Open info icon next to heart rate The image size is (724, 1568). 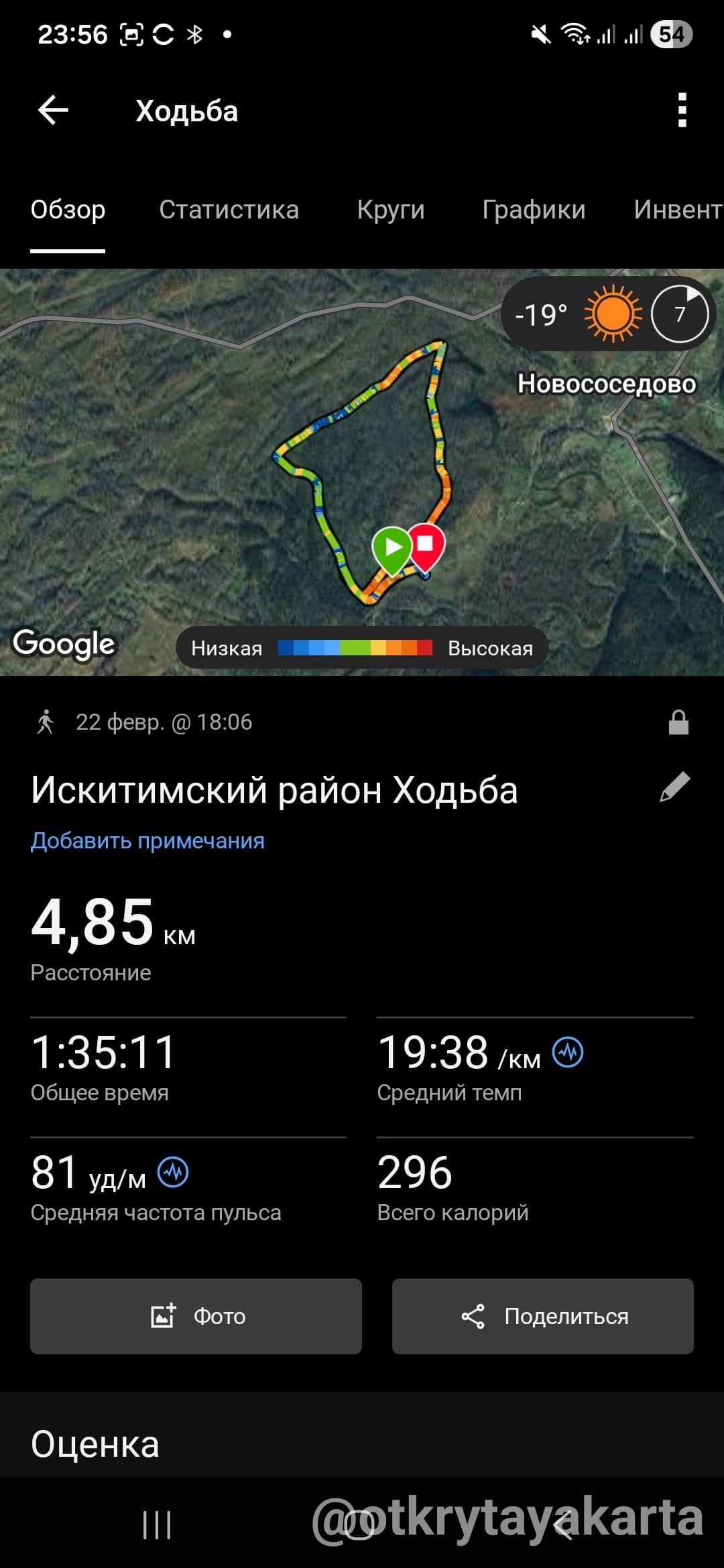pyautogui.click(x=173, y=1172)
